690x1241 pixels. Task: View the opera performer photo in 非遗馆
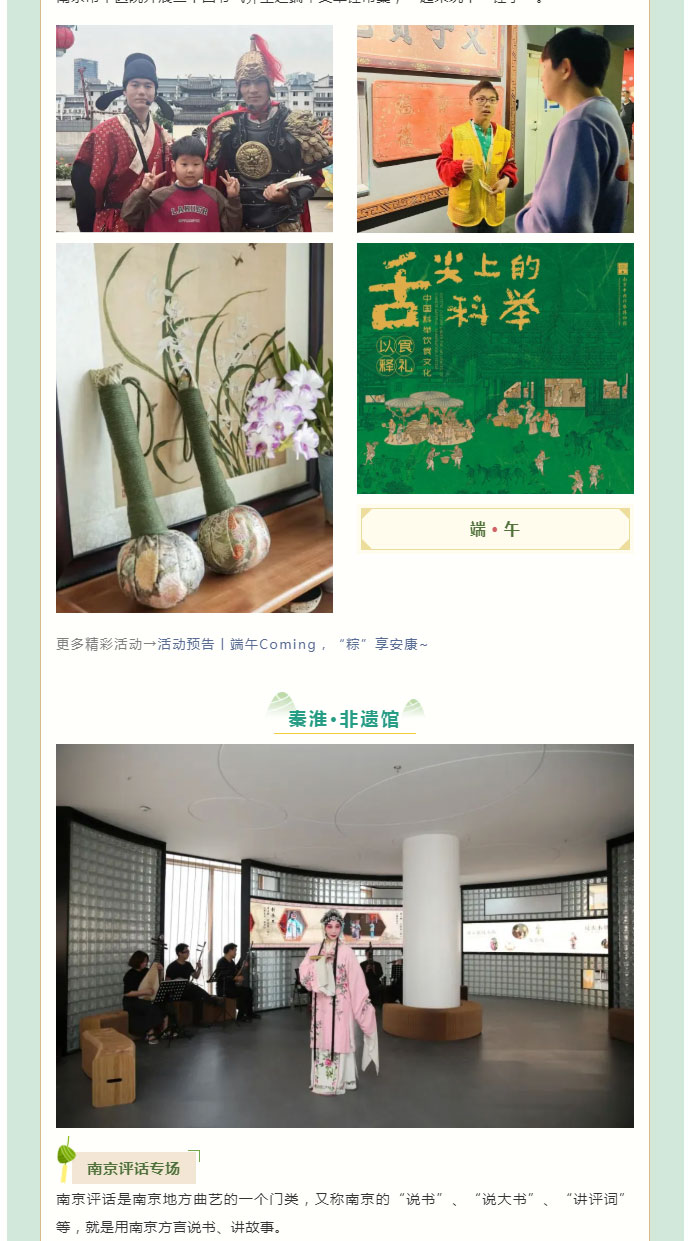(x=344, y=935)
